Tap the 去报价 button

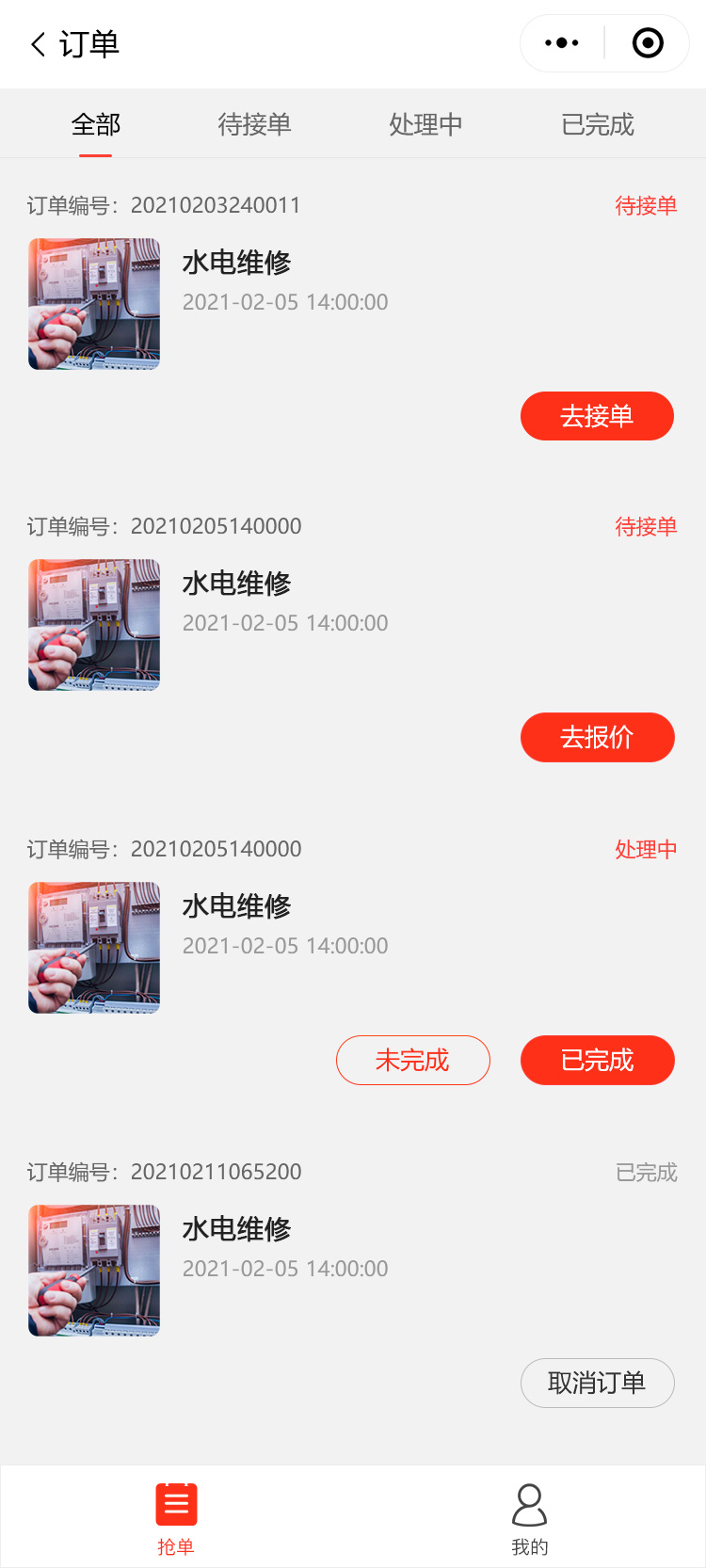597,737
